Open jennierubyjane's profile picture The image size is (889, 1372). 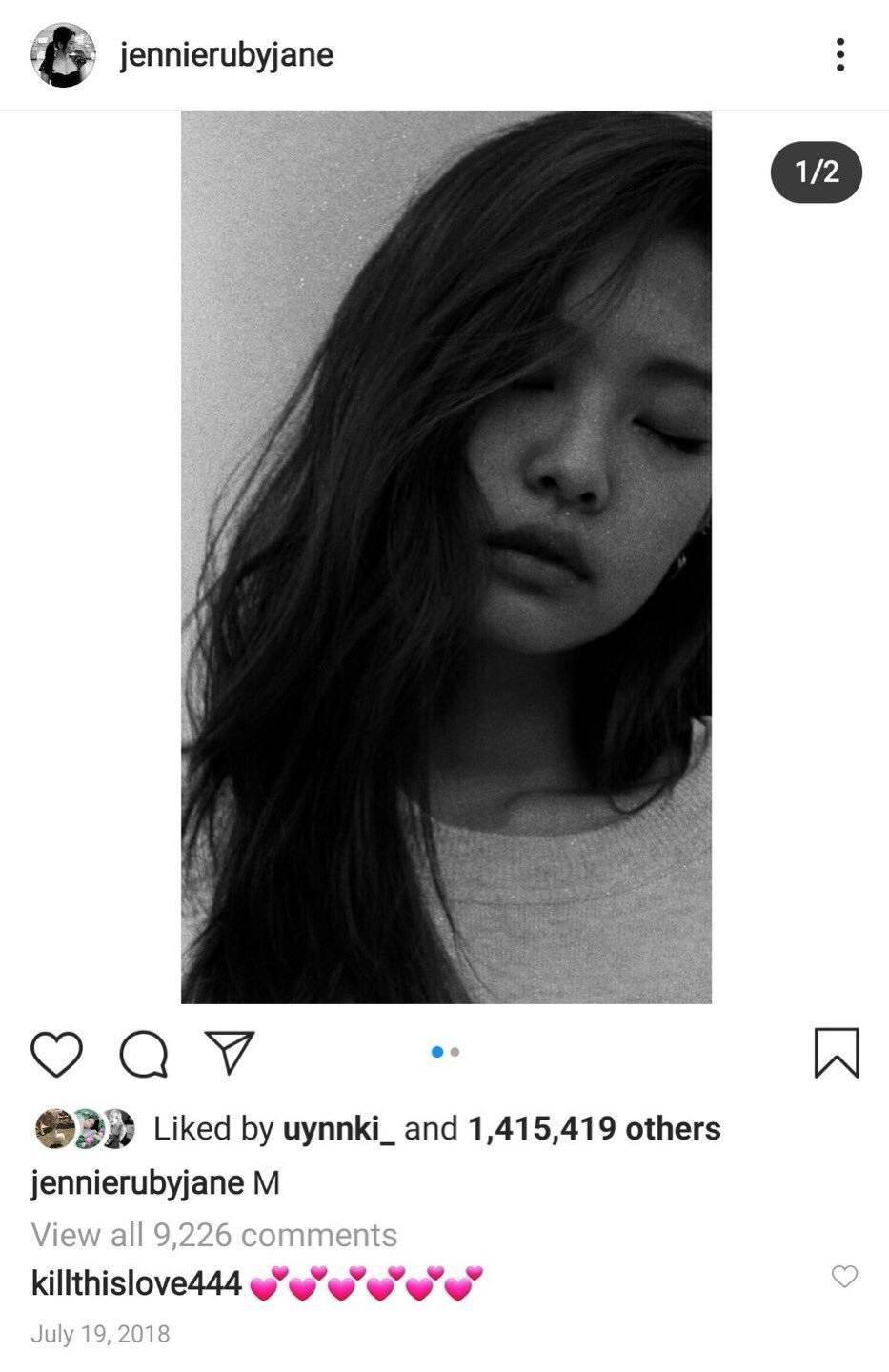click(65, 54)
